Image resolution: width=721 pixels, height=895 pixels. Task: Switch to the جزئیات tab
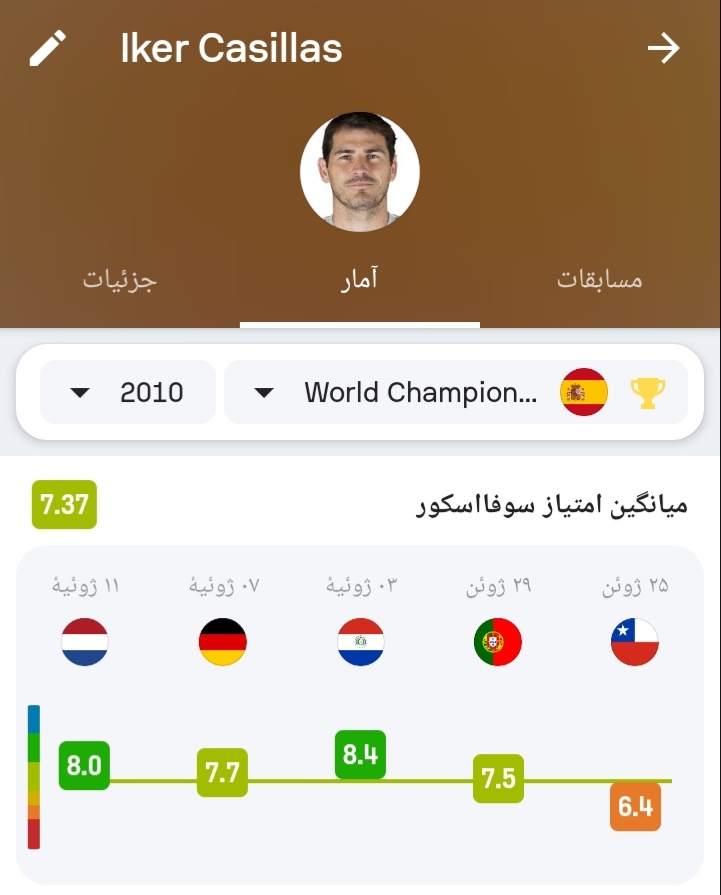click(120, 280)
